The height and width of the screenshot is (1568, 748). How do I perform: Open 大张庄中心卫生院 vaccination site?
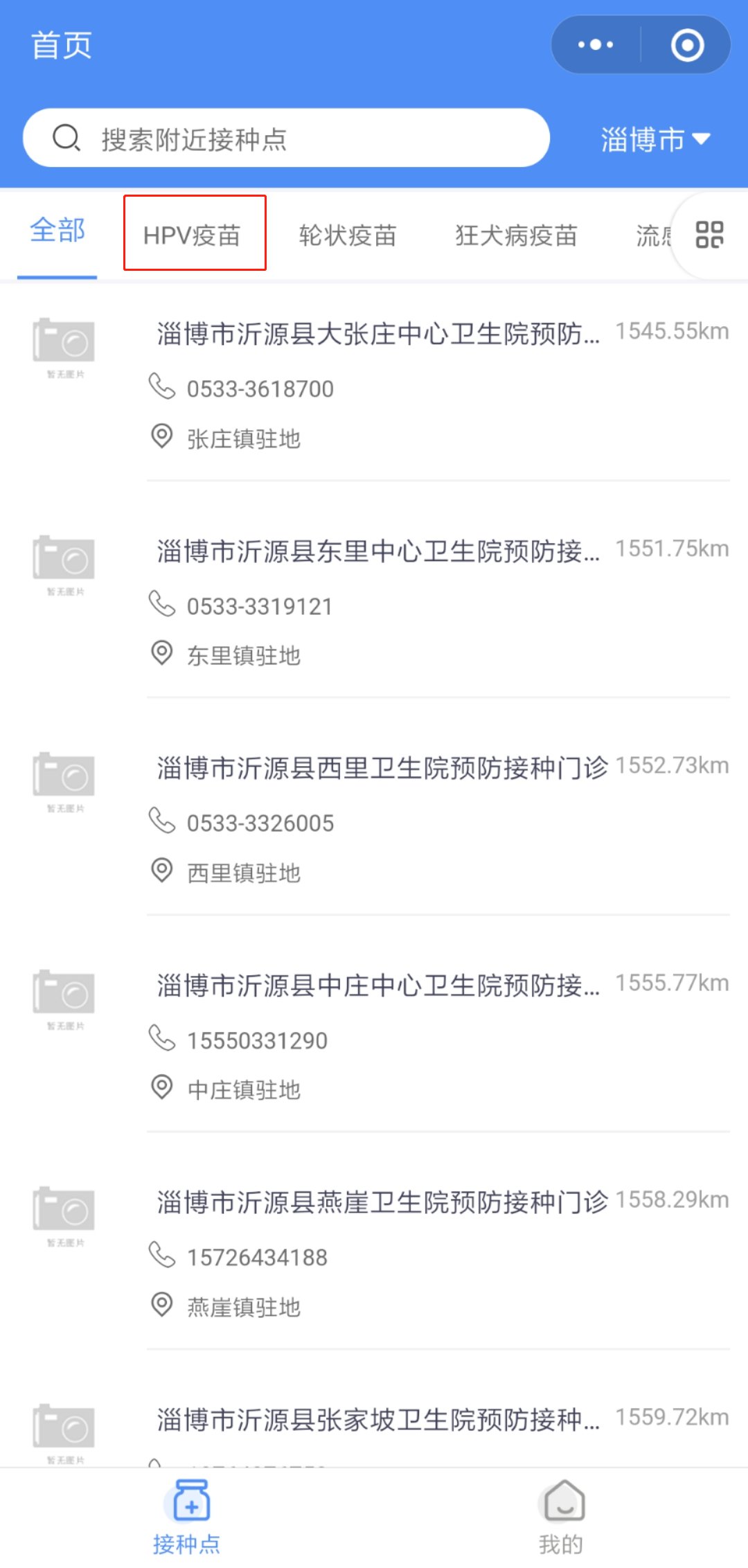[x=378, y=334]
